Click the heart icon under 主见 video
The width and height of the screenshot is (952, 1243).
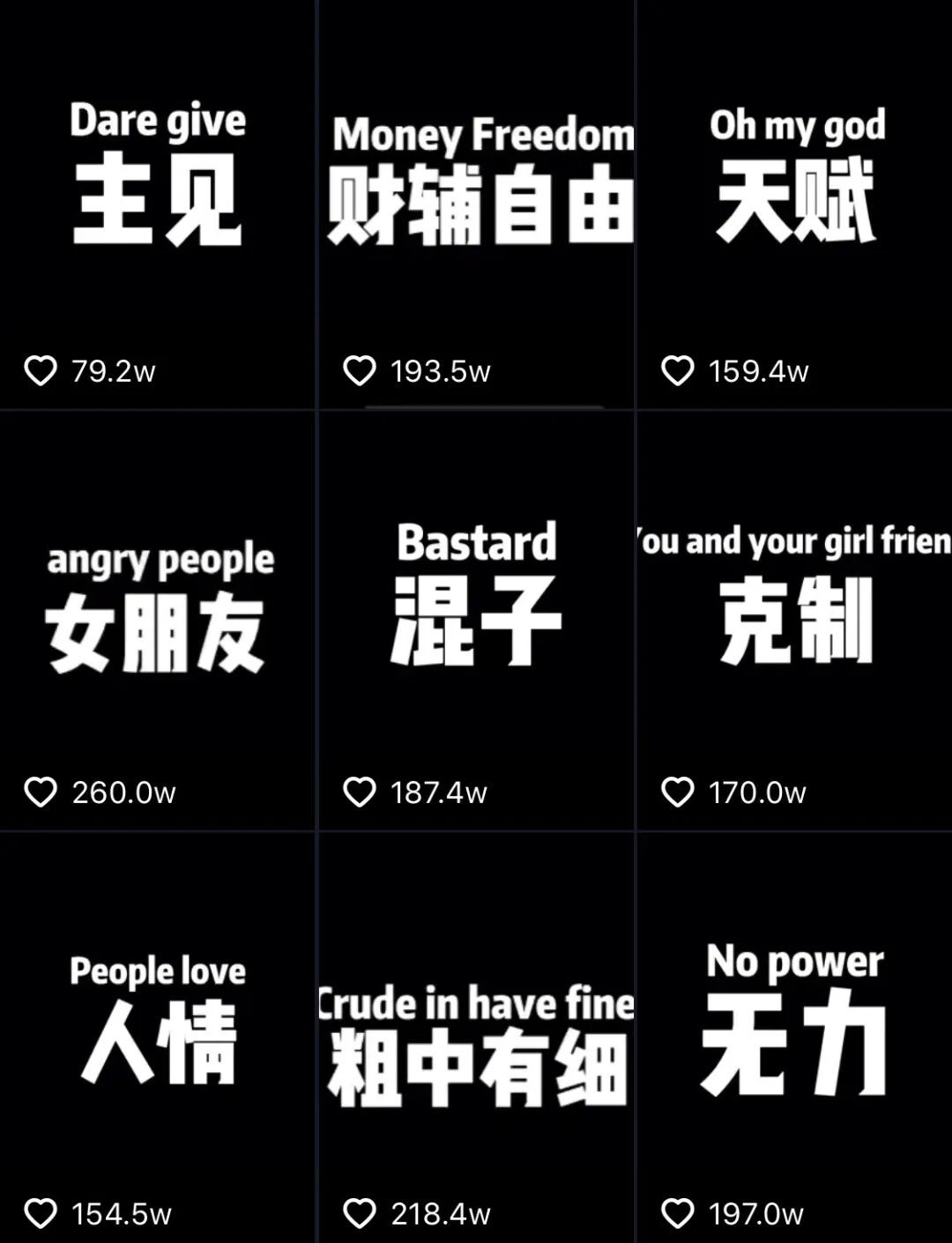pos(41,371)
